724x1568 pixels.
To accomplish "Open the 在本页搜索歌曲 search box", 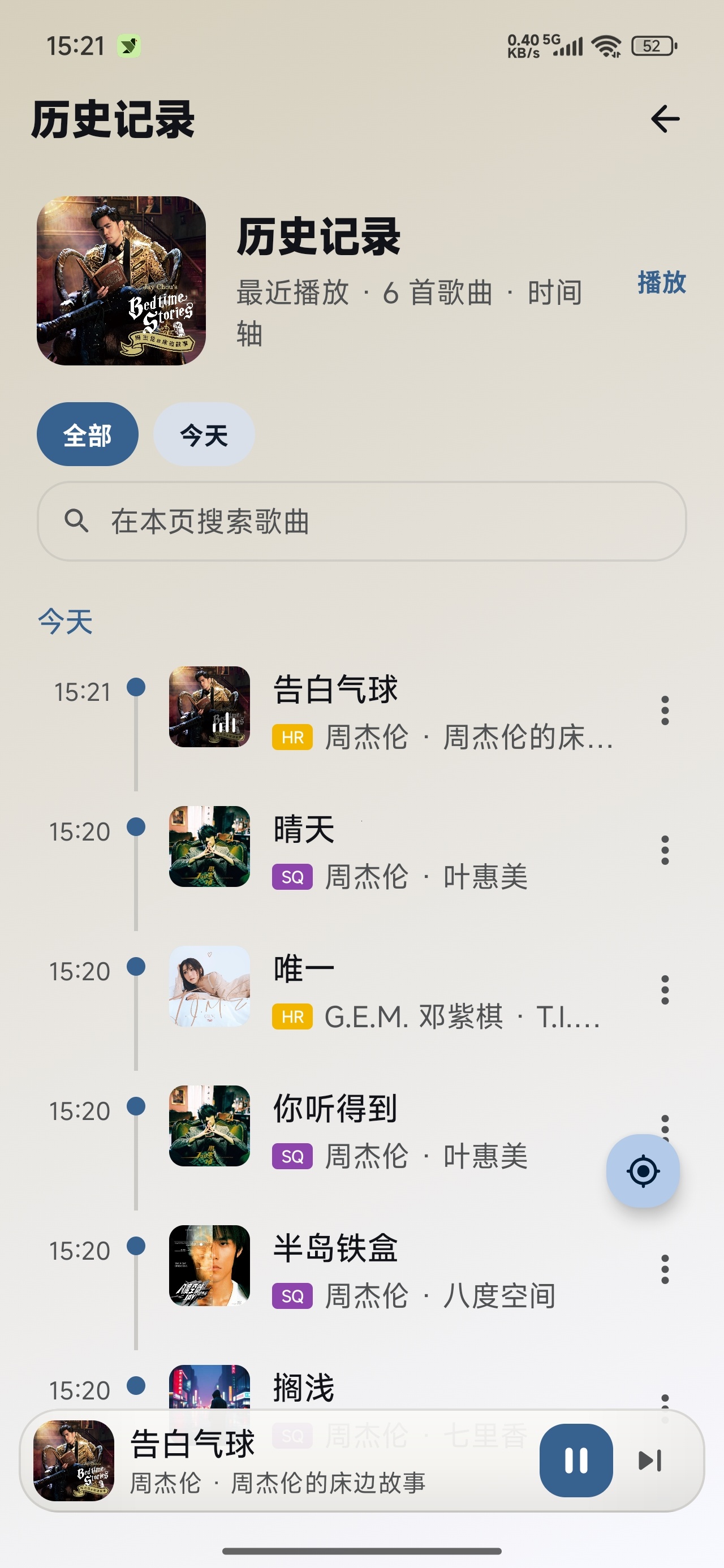I will pos(361,521).
